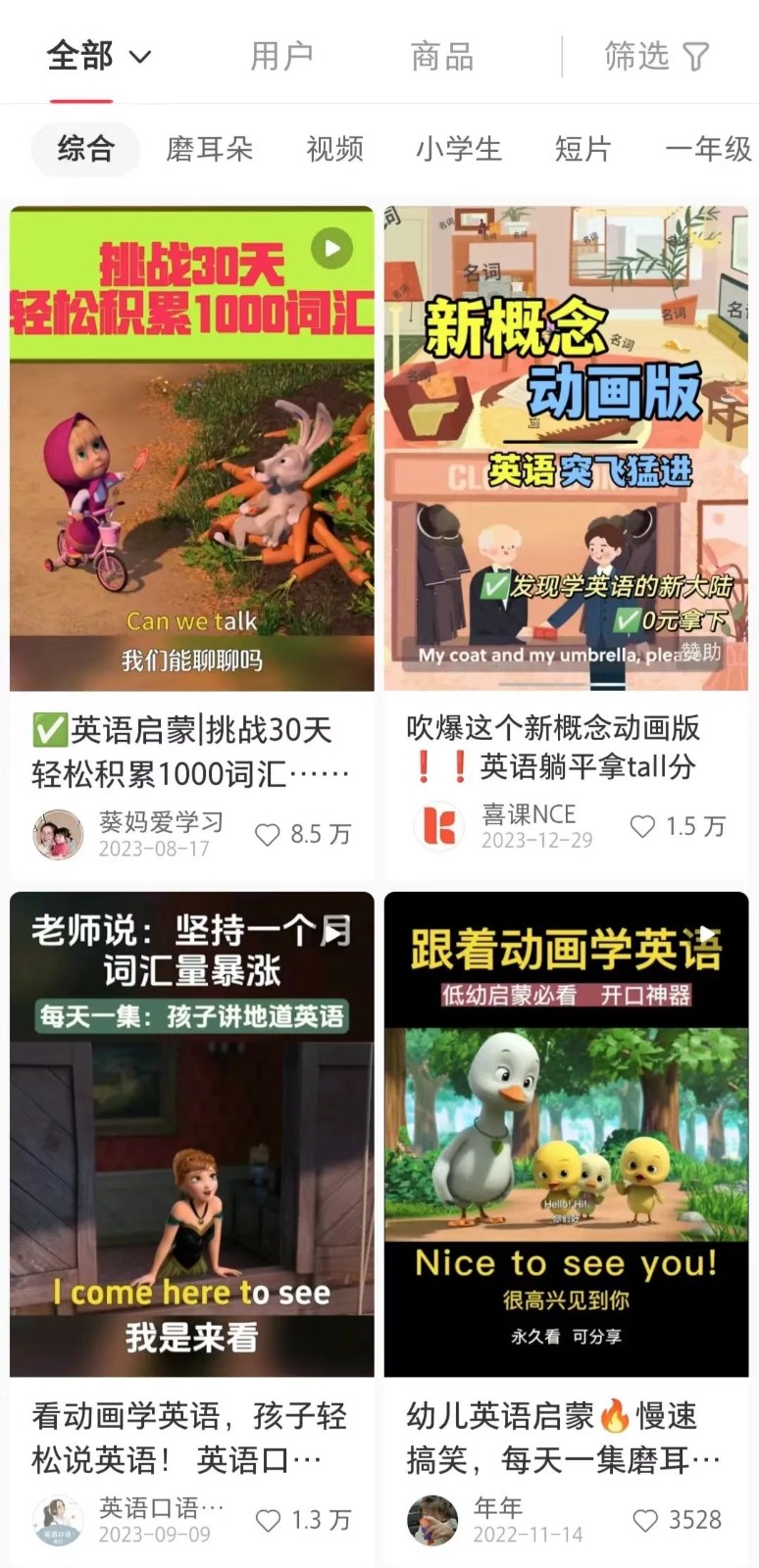Open the 跟着动画学英语 video post
This screenshot has width=759, height=1568.
[566, 1134]
